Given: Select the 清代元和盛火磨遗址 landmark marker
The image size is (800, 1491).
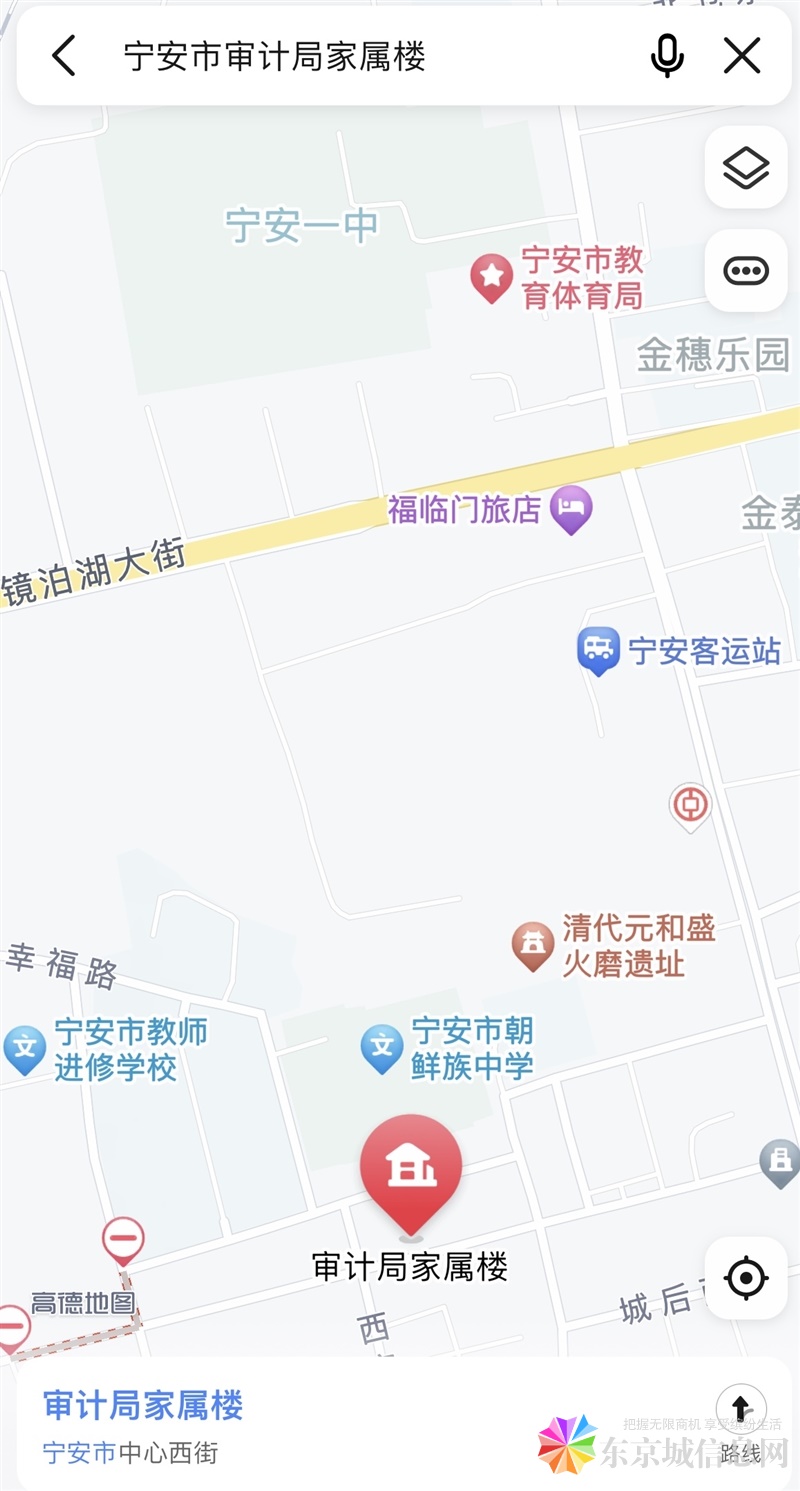Looking at the screenshot, I should tap(533, 945).
